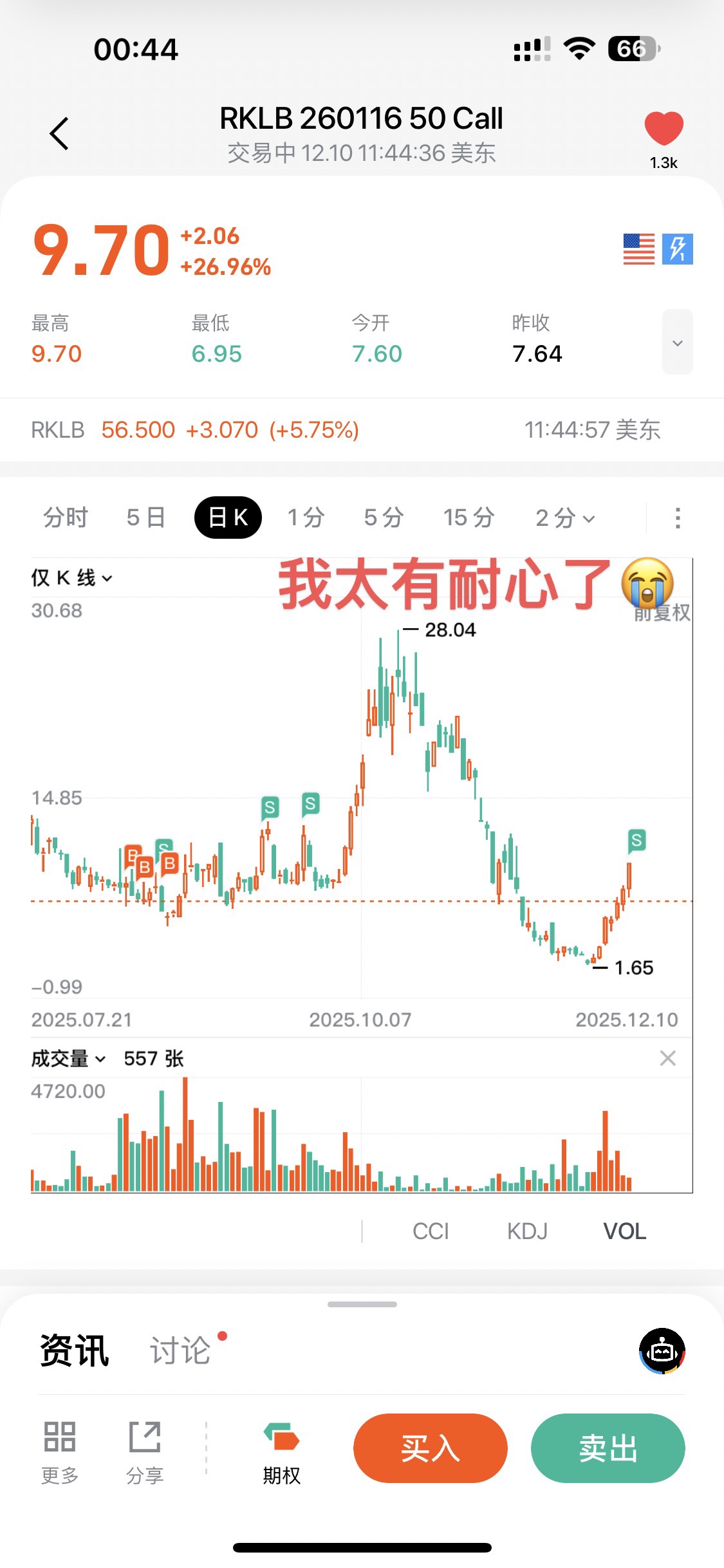Switch chart to 5日 view

[145, 518]
